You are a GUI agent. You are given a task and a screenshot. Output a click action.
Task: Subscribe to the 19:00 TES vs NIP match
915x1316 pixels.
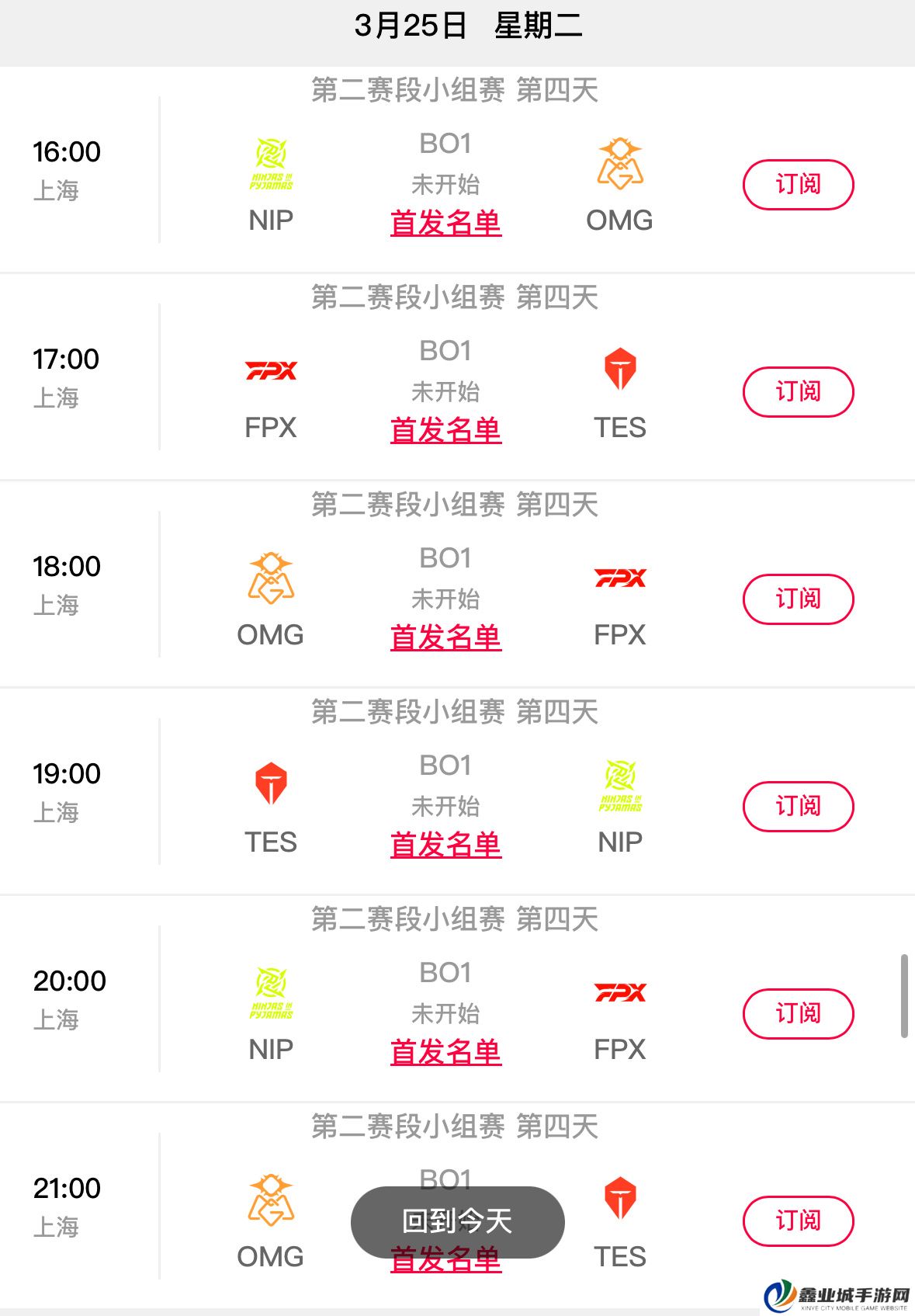pos(798,807)
